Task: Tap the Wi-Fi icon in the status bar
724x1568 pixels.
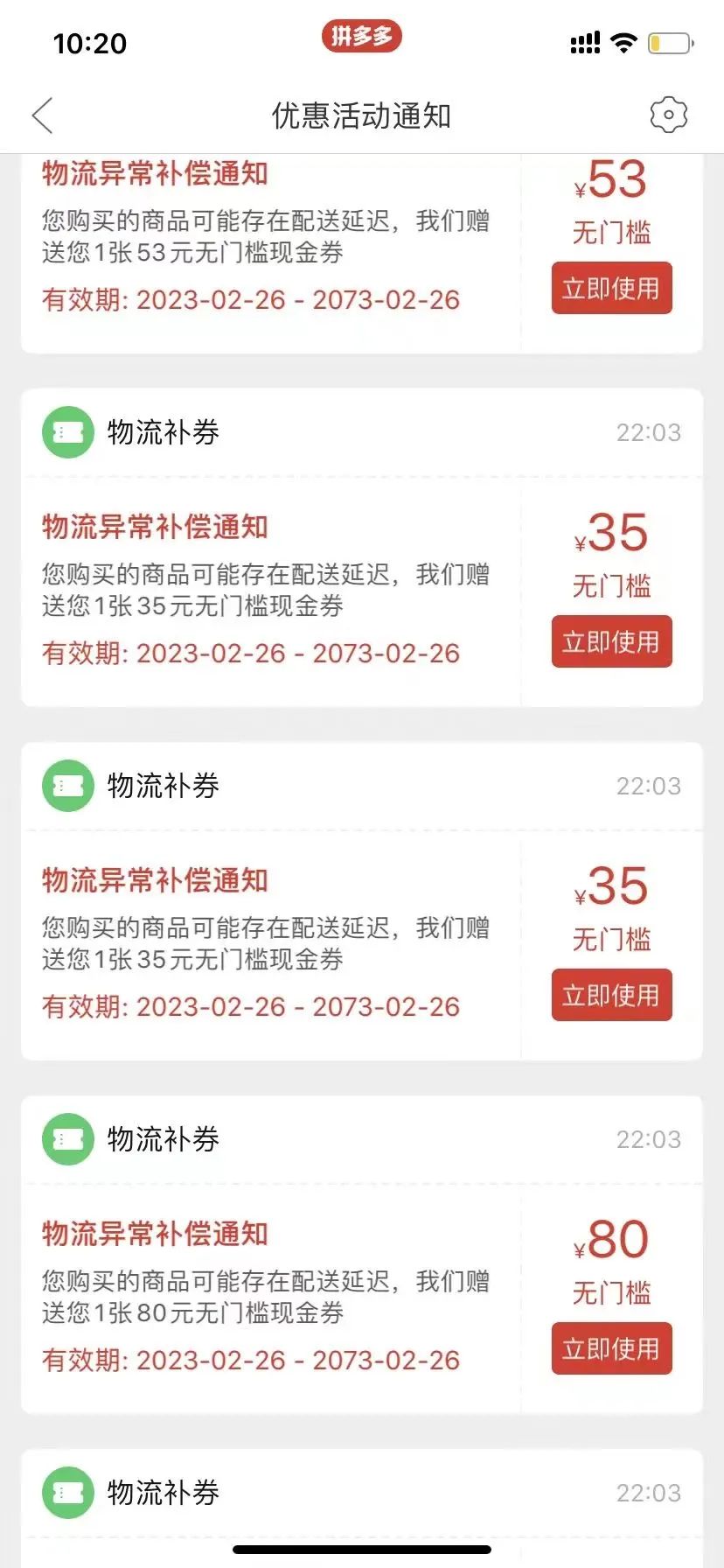Action: click(x=623, y=40)
